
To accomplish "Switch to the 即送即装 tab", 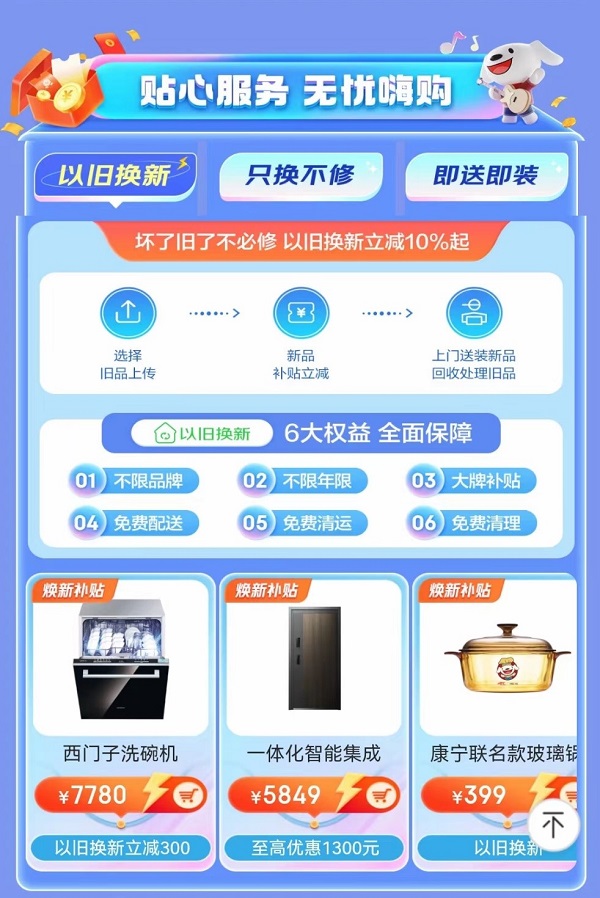I will 486,176.
